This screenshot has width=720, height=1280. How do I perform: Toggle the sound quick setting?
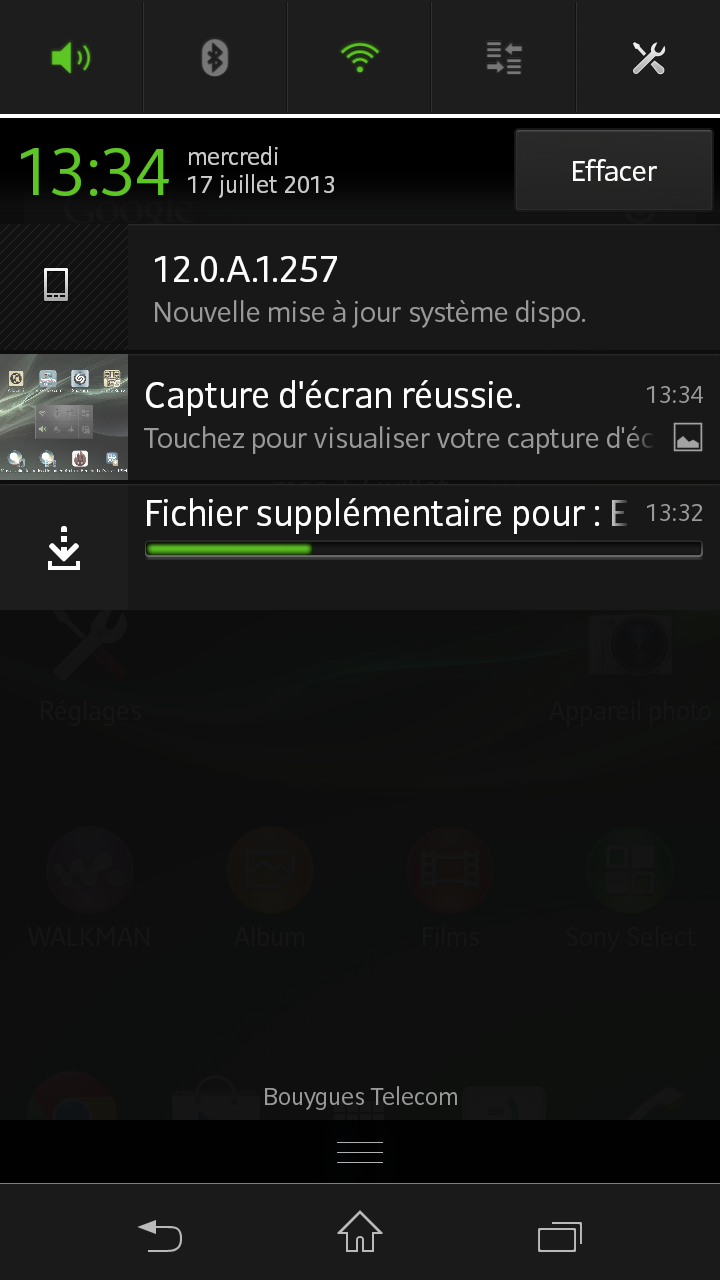tap(71, 58)
